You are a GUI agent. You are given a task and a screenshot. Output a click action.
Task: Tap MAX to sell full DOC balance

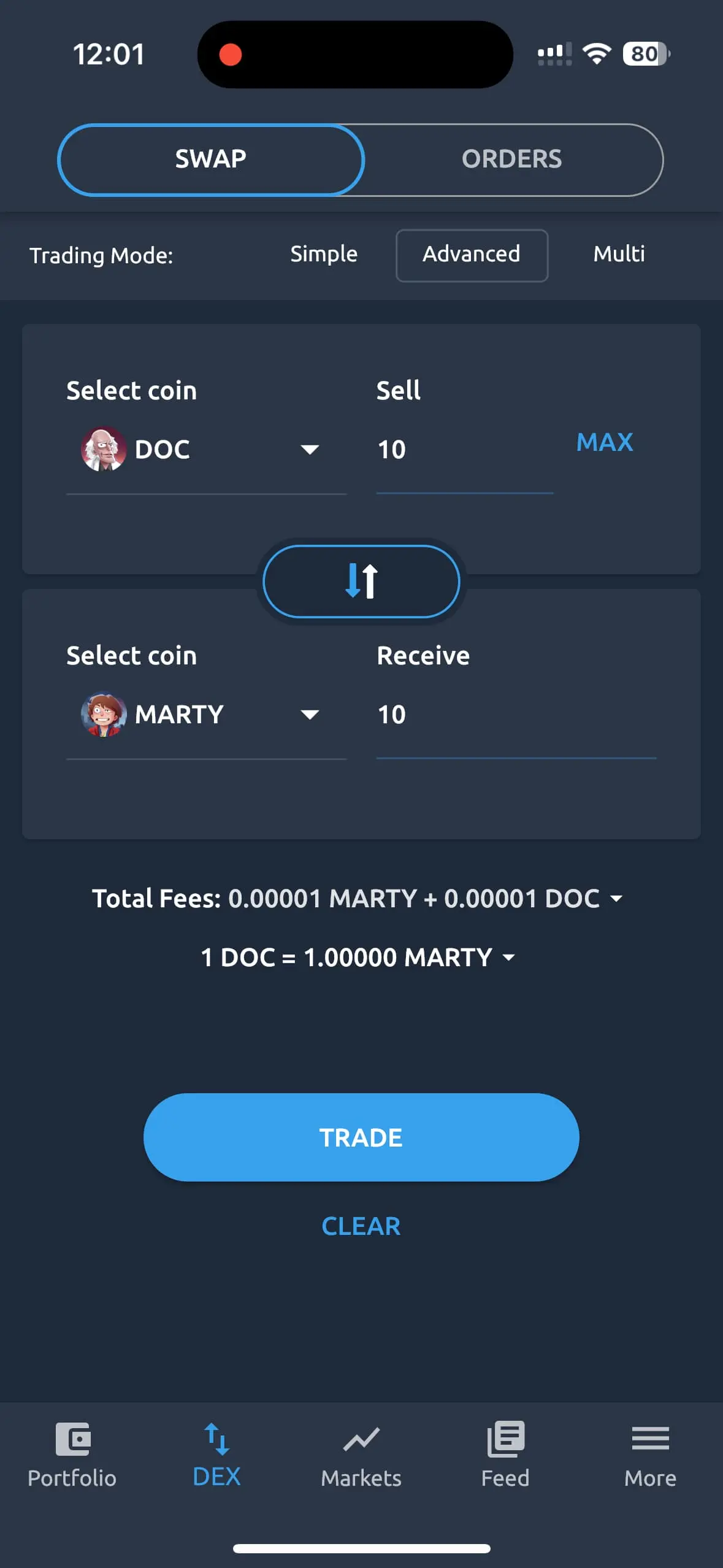click(604, 442)
